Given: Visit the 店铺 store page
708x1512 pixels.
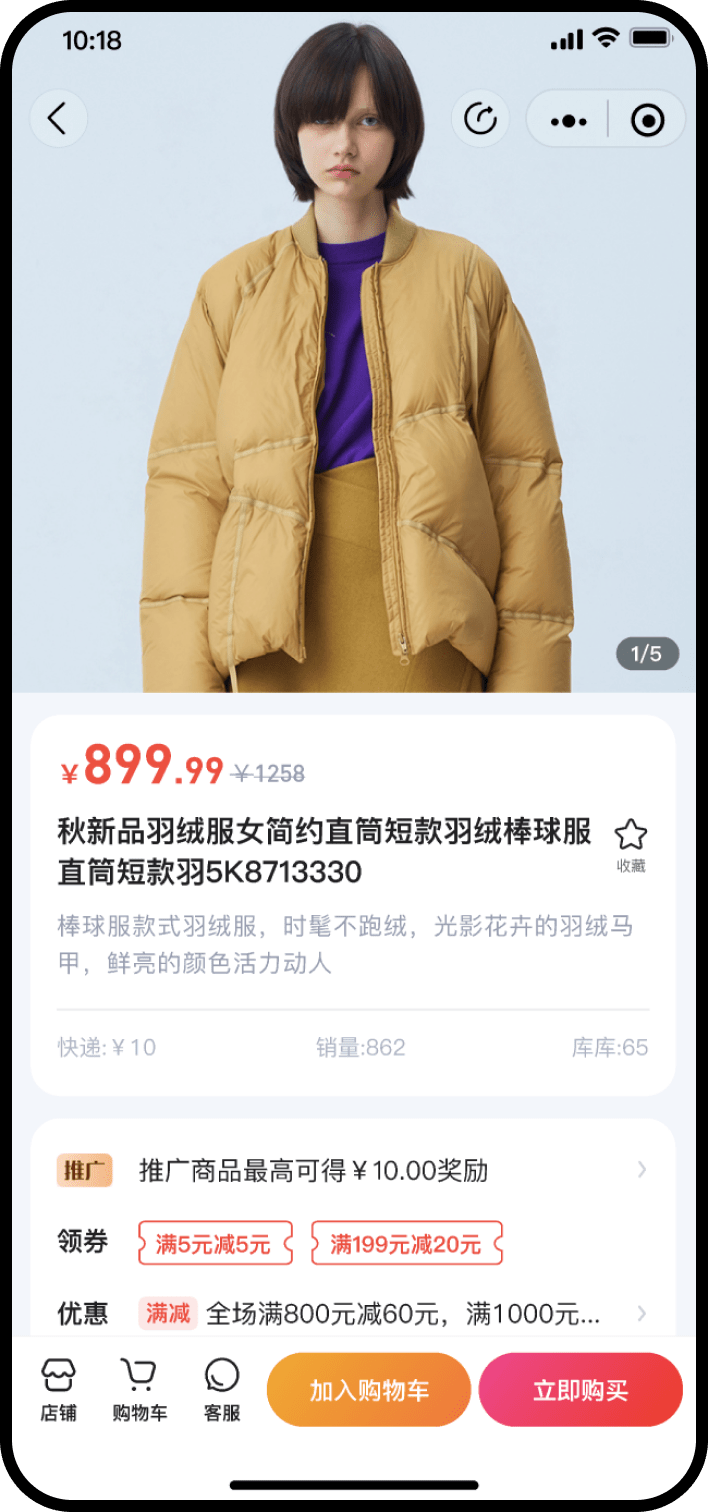Looking at the screenshot, I should pos(59,1389).
